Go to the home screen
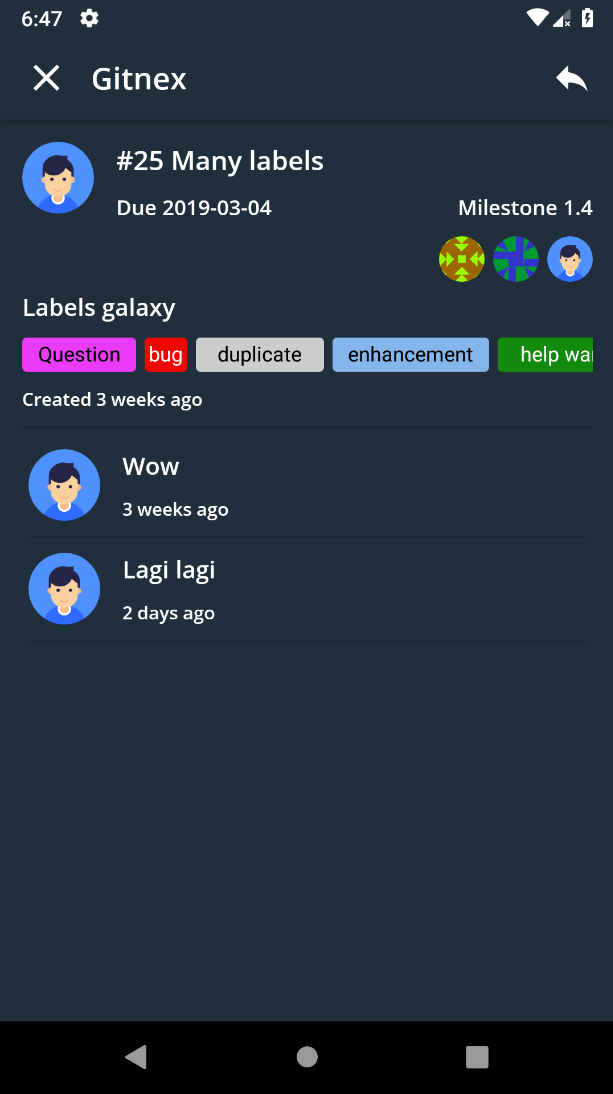 tap(307, 1057)
